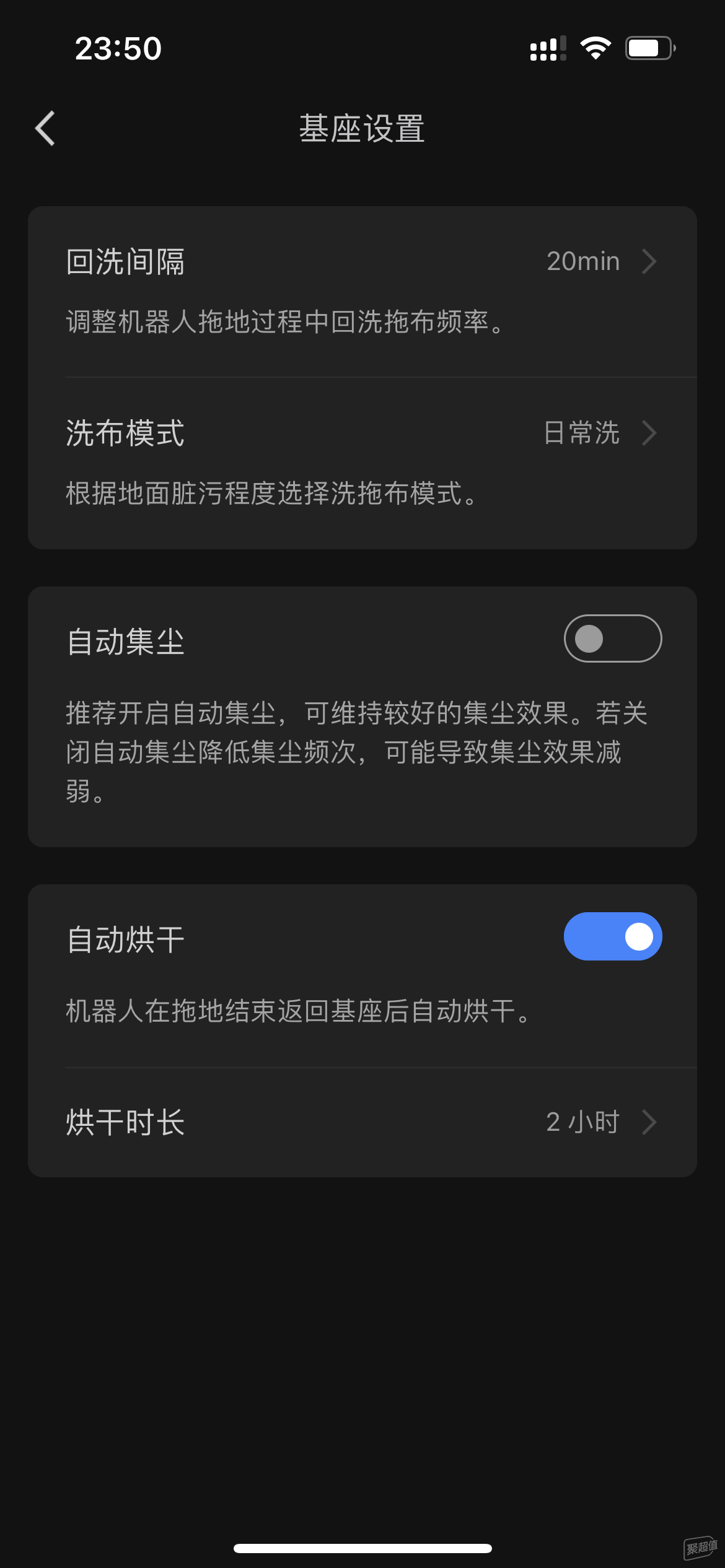Open 烘干时长 setting showing 2 小时
Viewport: 725px width, 1568px height.
362,1122
